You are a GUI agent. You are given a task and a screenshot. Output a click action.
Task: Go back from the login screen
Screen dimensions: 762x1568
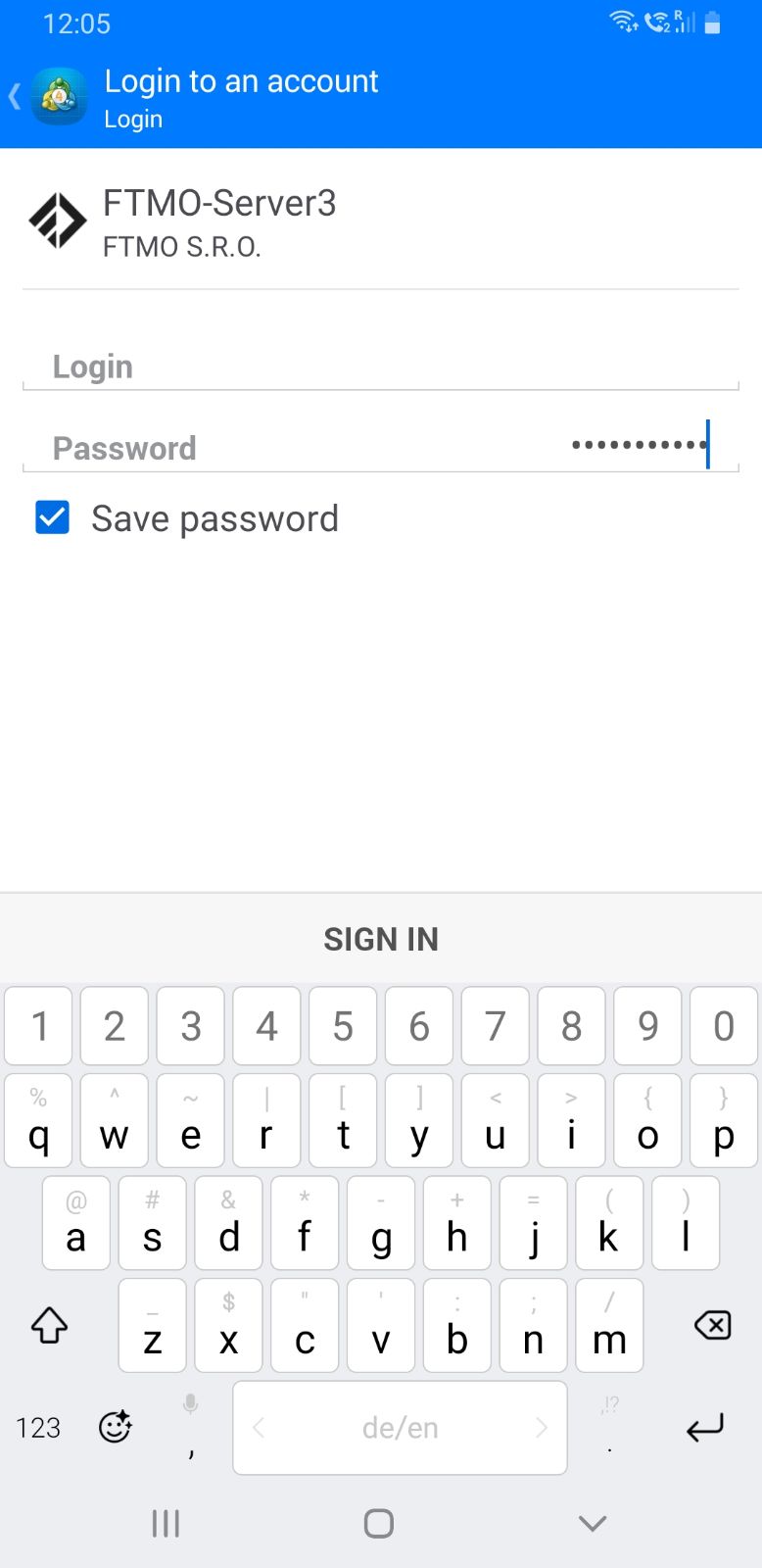pos(16,96)
